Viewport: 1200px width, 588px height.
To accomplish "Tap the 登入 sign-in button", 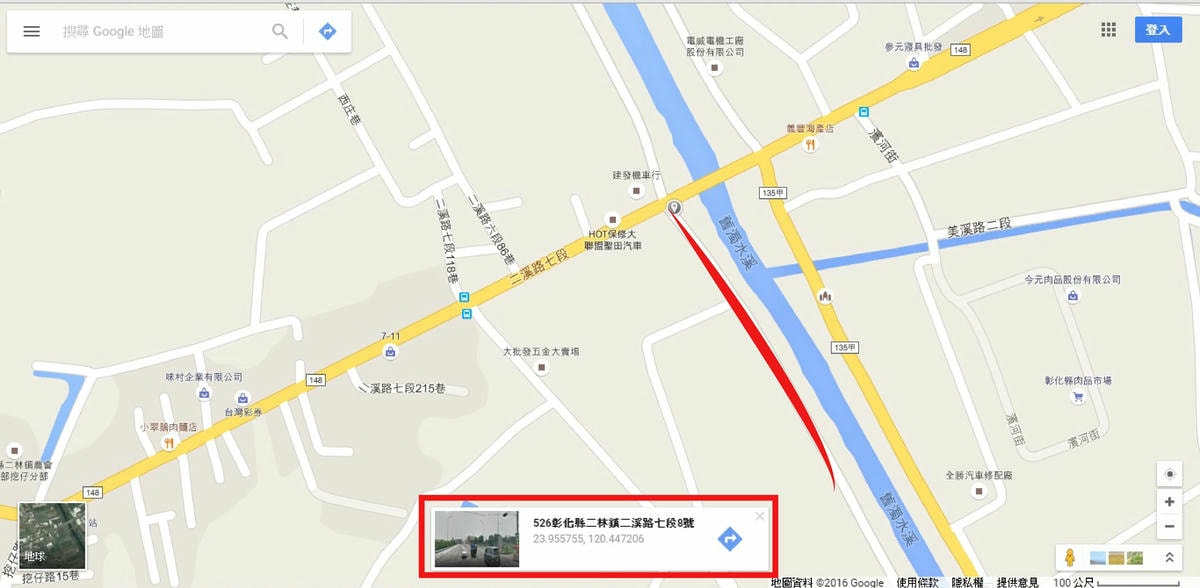I will click(1158, 30).
